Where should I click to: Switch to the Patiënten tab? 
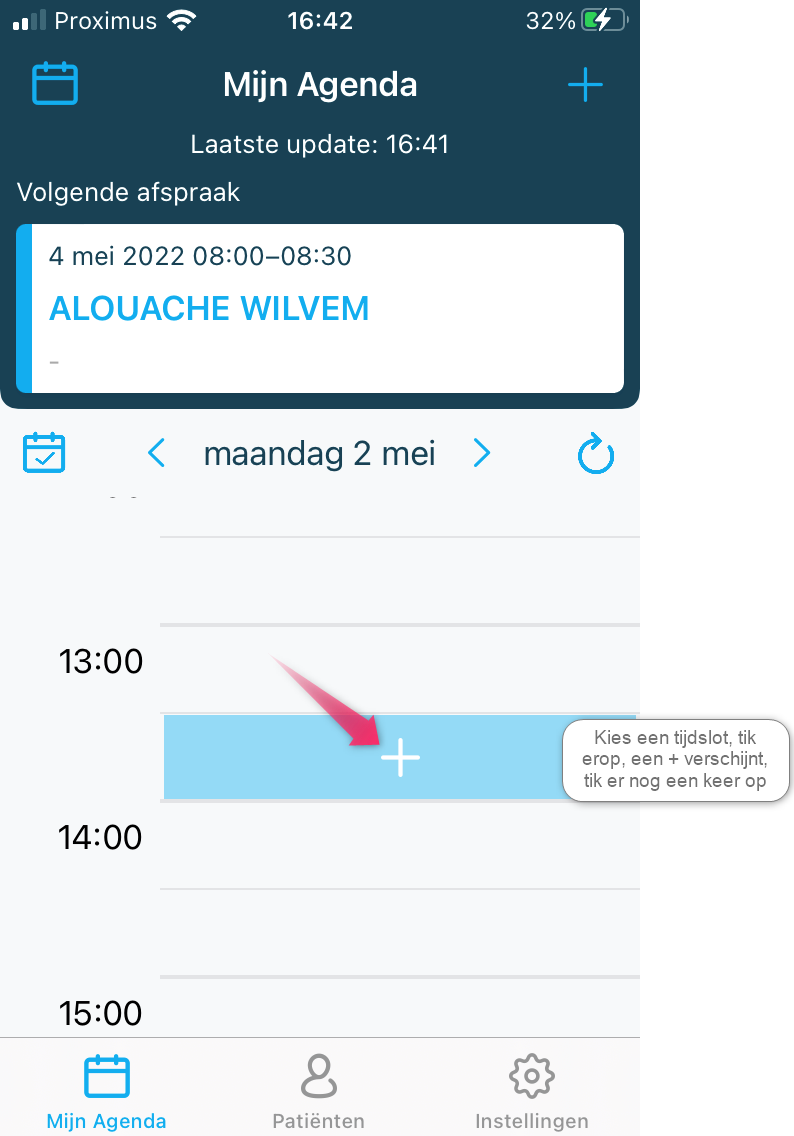(318, 1090)
